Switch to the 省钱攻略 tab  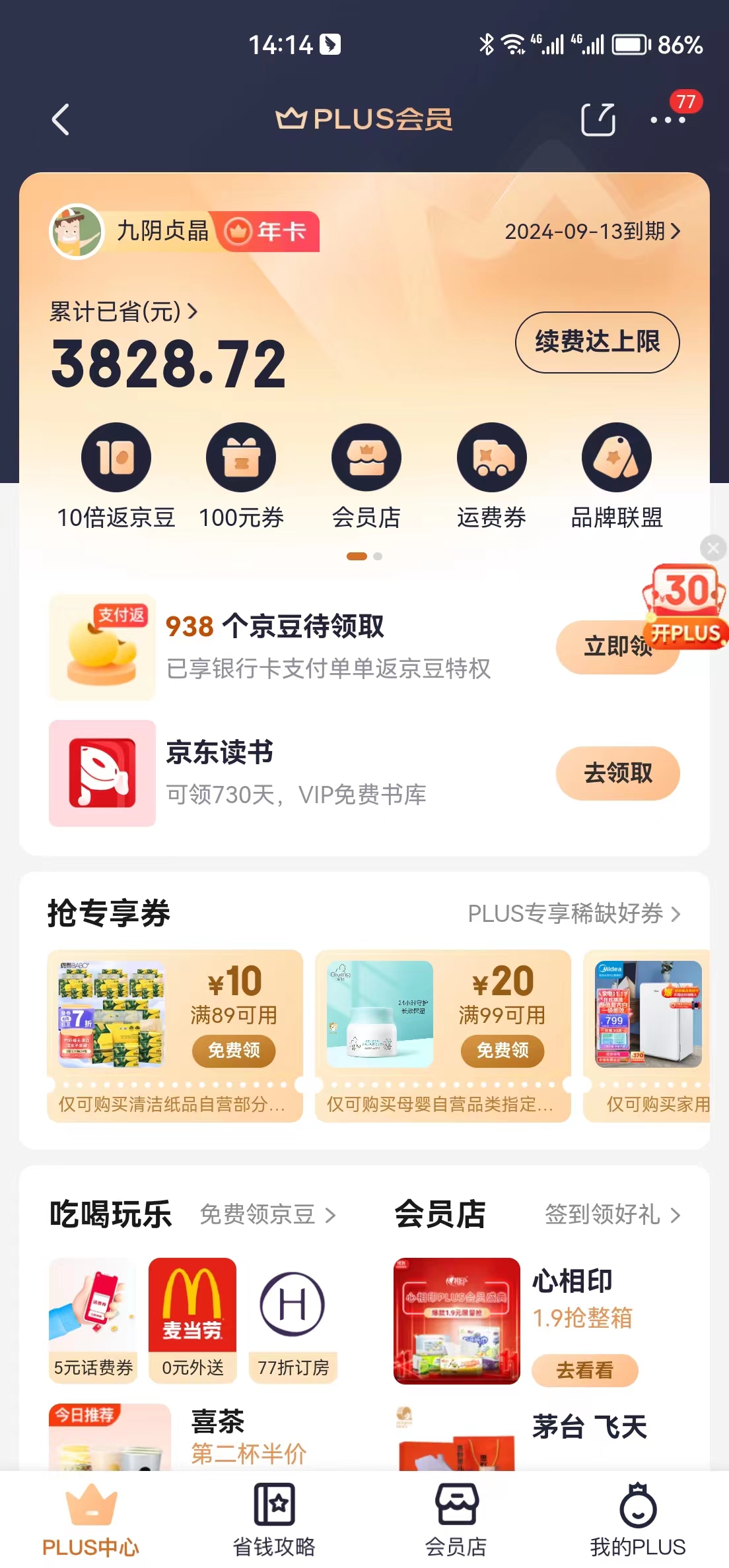(273, 1518)
